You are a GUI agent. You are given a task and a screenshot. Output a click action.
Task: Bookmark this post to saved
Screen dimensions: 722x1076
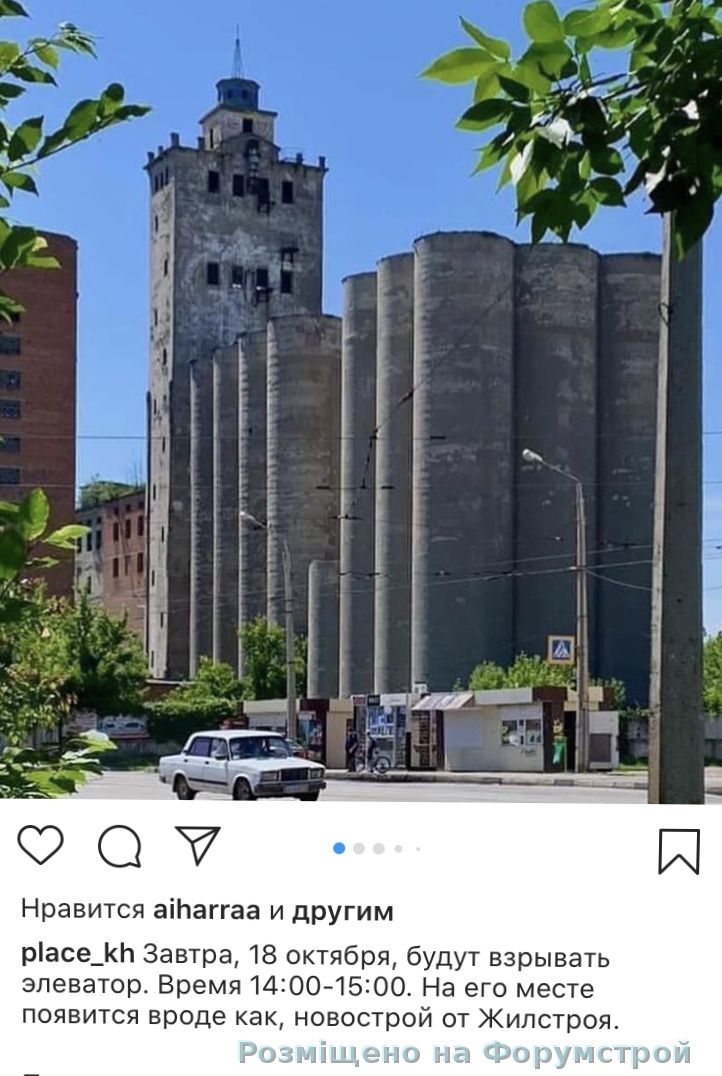point(678,851)
